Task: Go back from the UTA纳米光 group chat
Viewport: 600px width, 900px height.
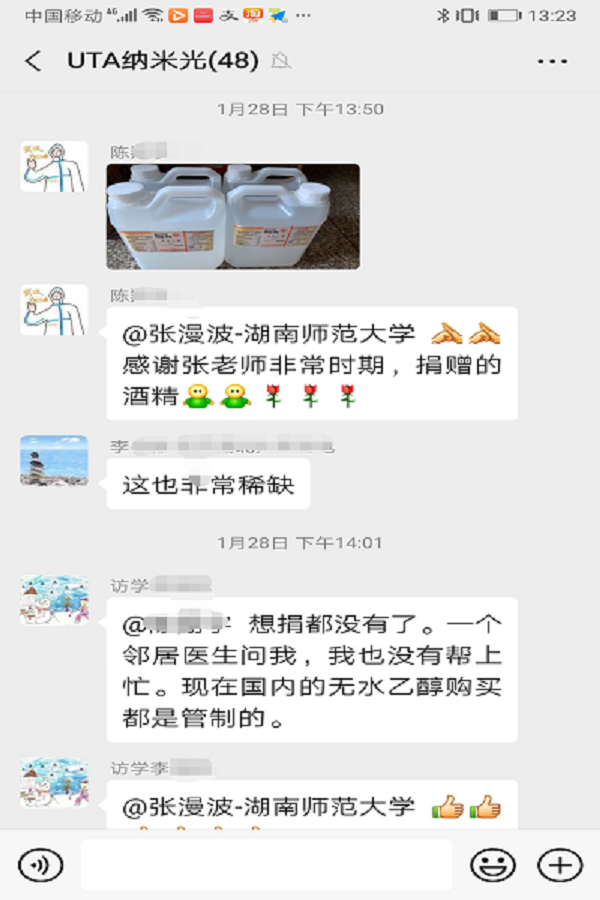Action: tap(33, 61)
